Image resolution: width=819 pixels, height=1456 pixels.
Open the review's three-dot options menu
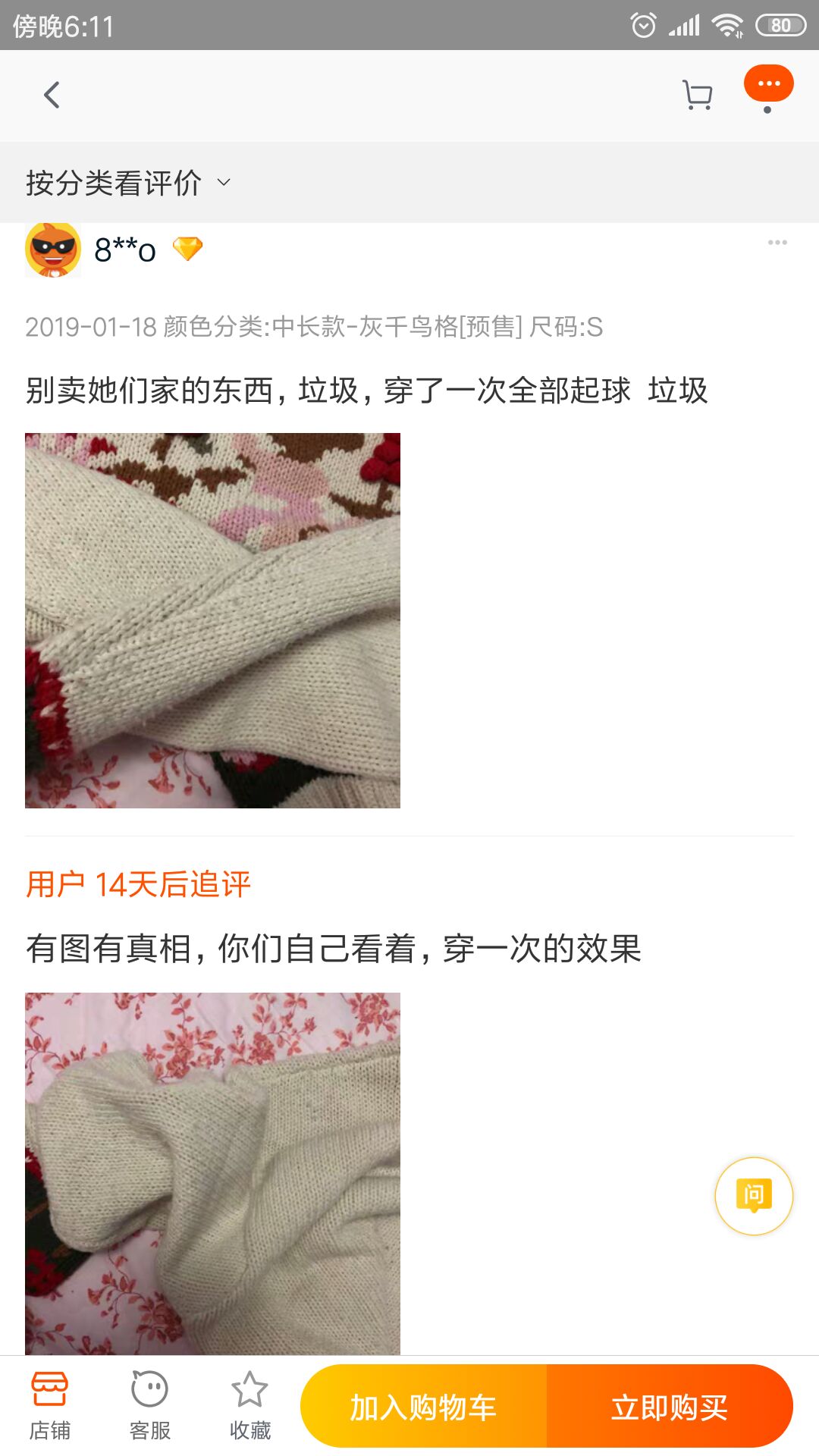coord(776,241)
